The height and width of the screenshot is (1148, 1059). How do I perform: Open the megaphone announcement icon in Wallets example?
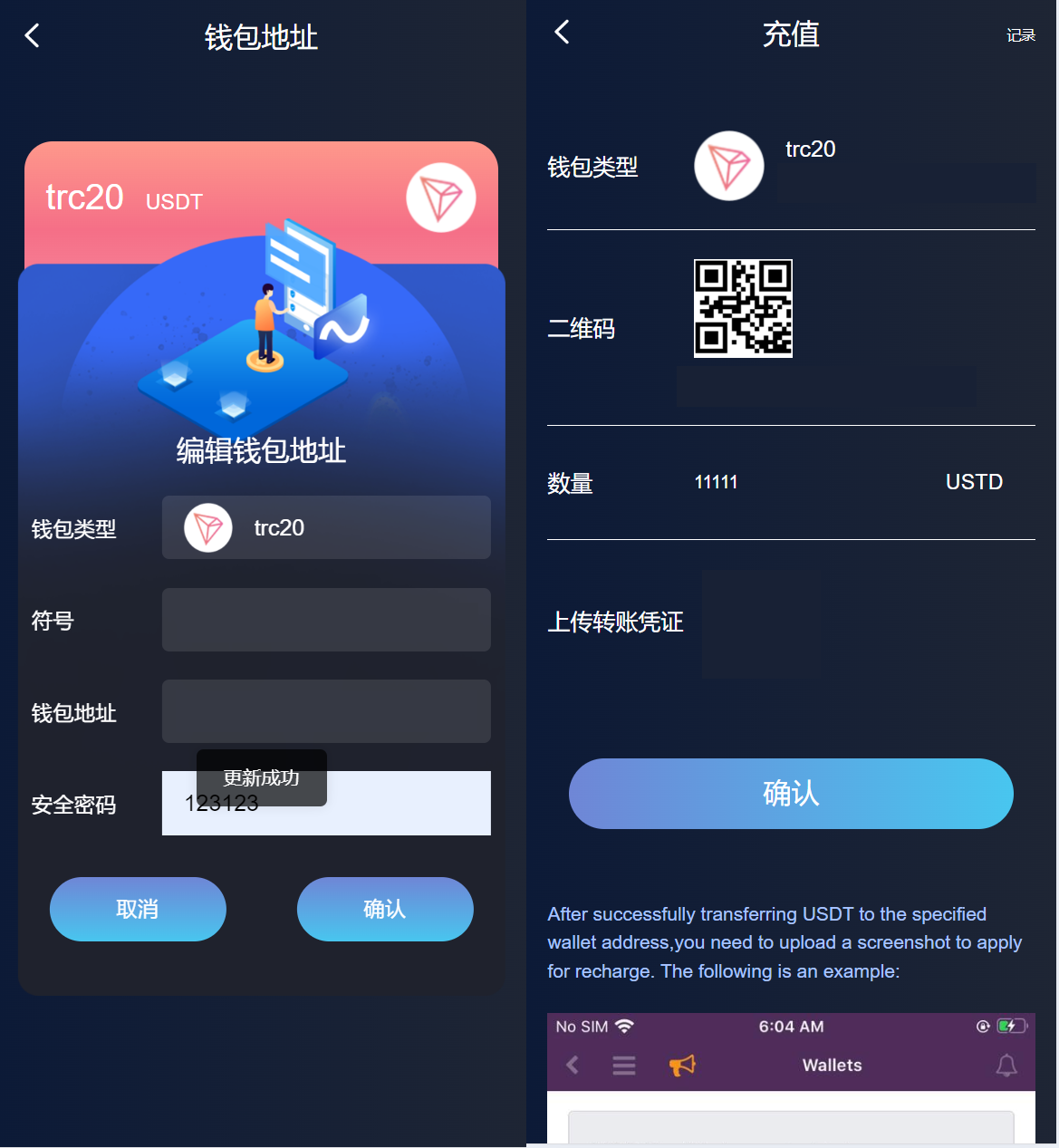click(x=682, y=1066)
